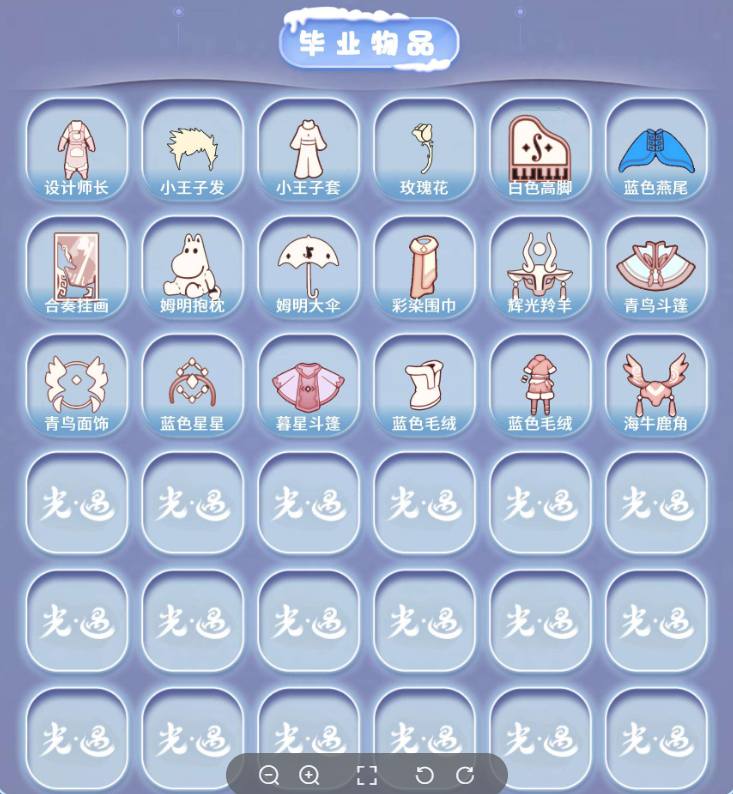View the 合奏挂画 ensemble painting
The height and width of the screenshot is (794, 733).
click(76, 267)
